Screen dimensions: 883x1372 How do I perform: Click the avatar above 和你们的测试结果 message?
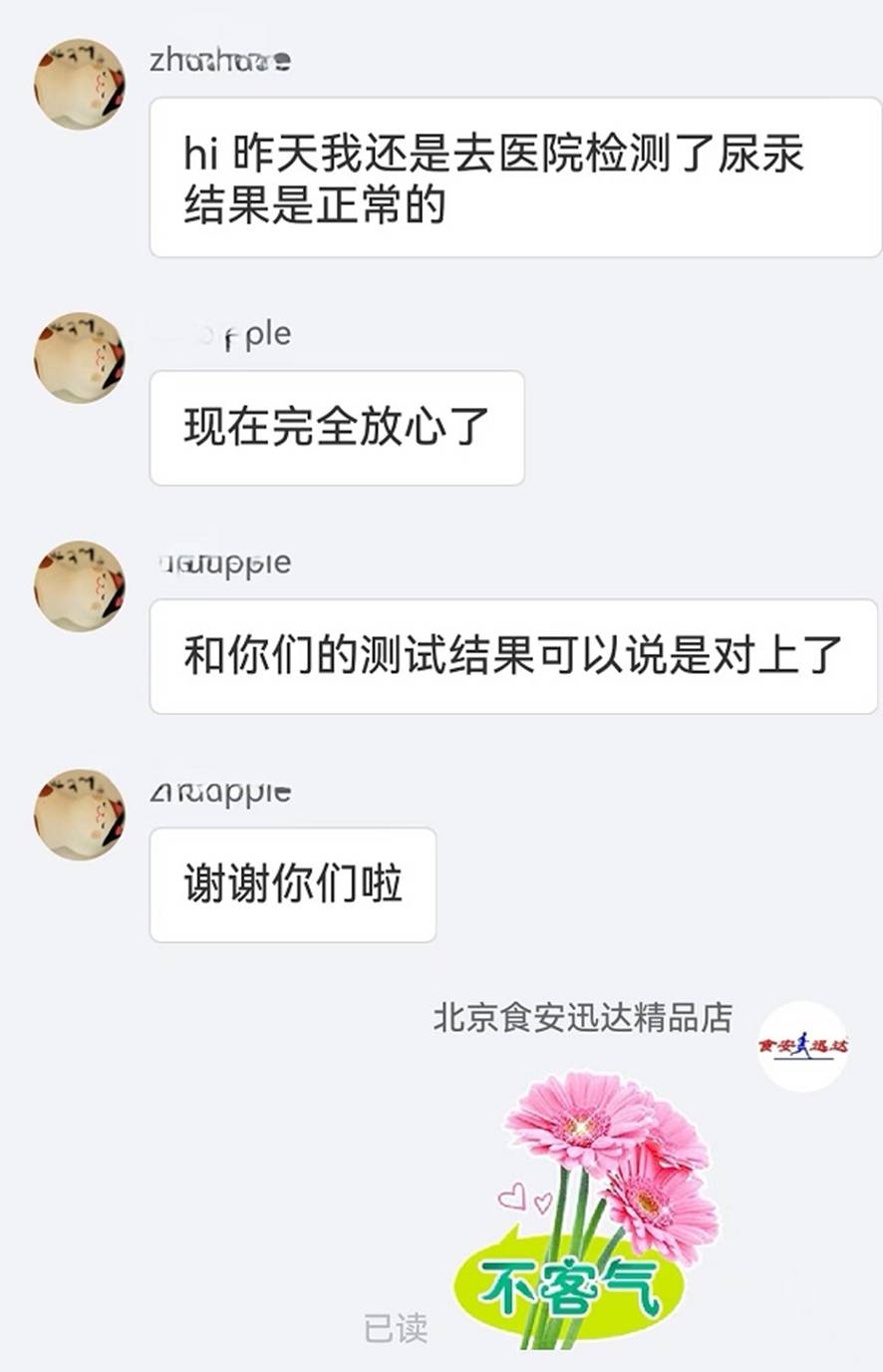coord(77,588)
